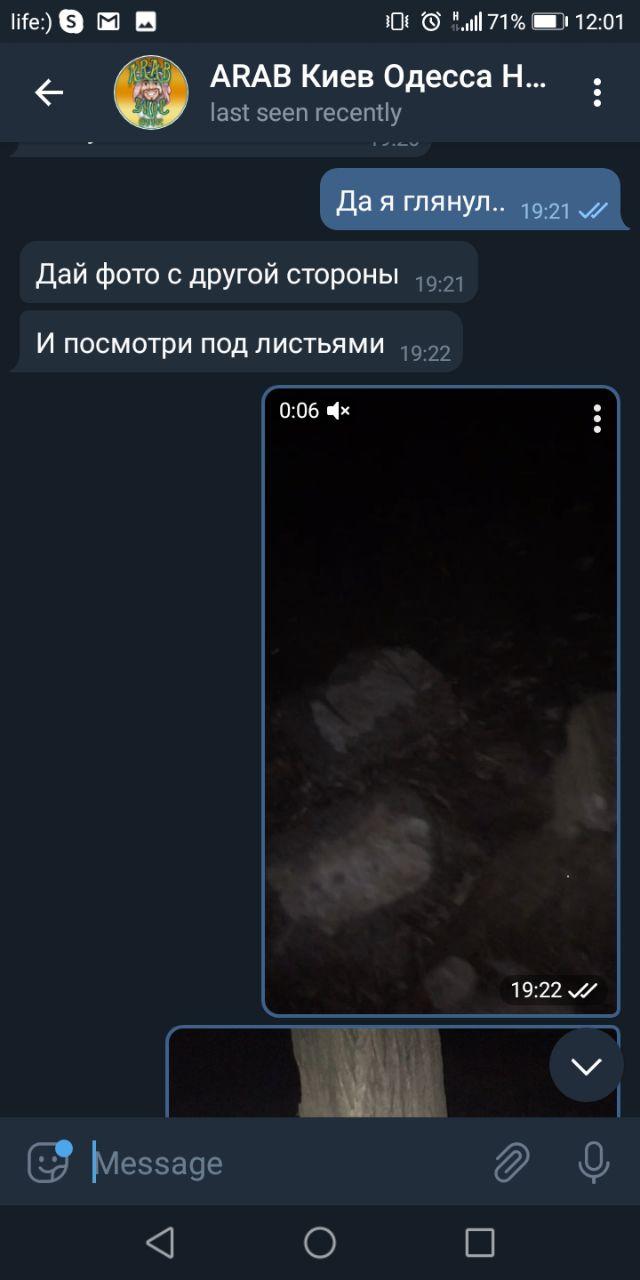Jump to the latest messages
Screen dimensions: 640x1280
(x=586, y=1065)
